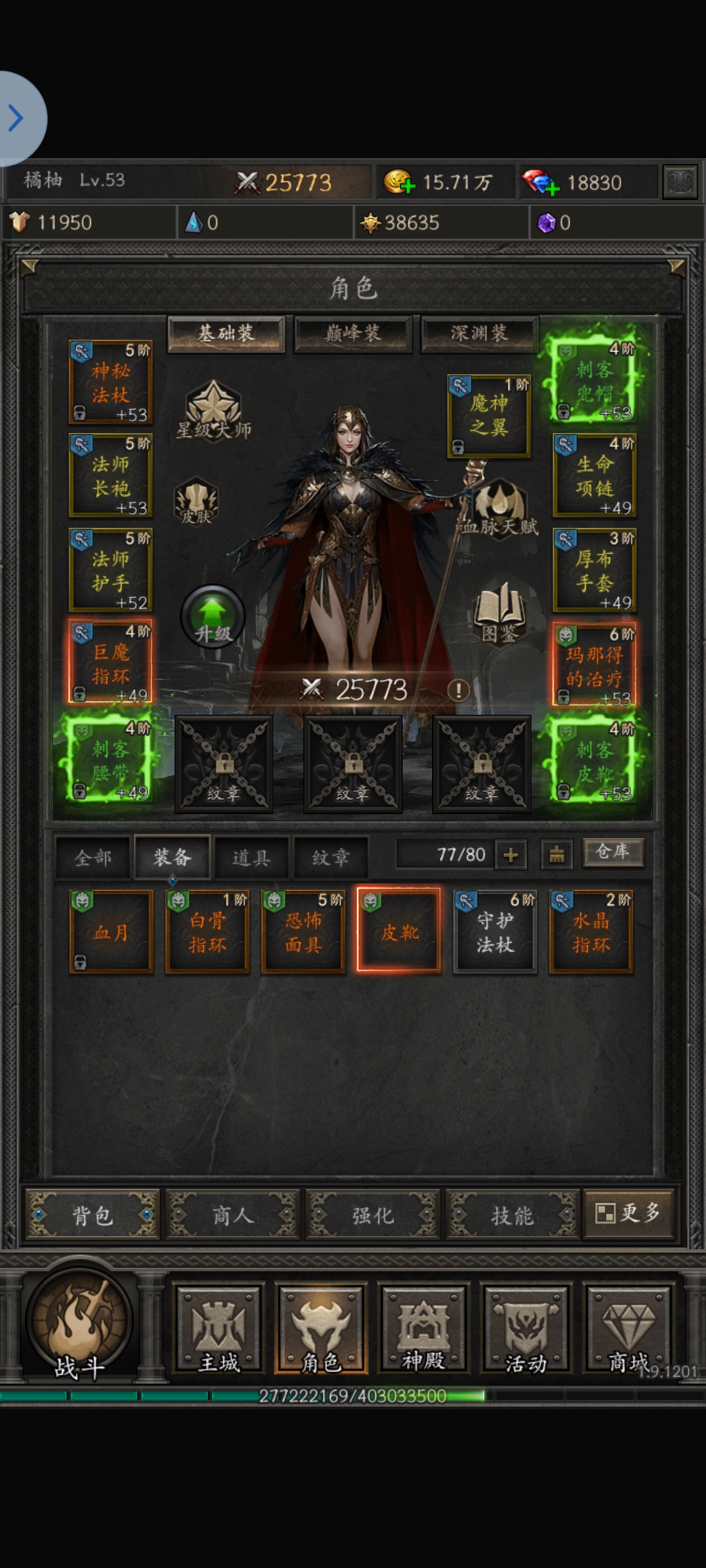Select 守护法杖 in the inventory
706x1568 pixels.
[495, 932]
